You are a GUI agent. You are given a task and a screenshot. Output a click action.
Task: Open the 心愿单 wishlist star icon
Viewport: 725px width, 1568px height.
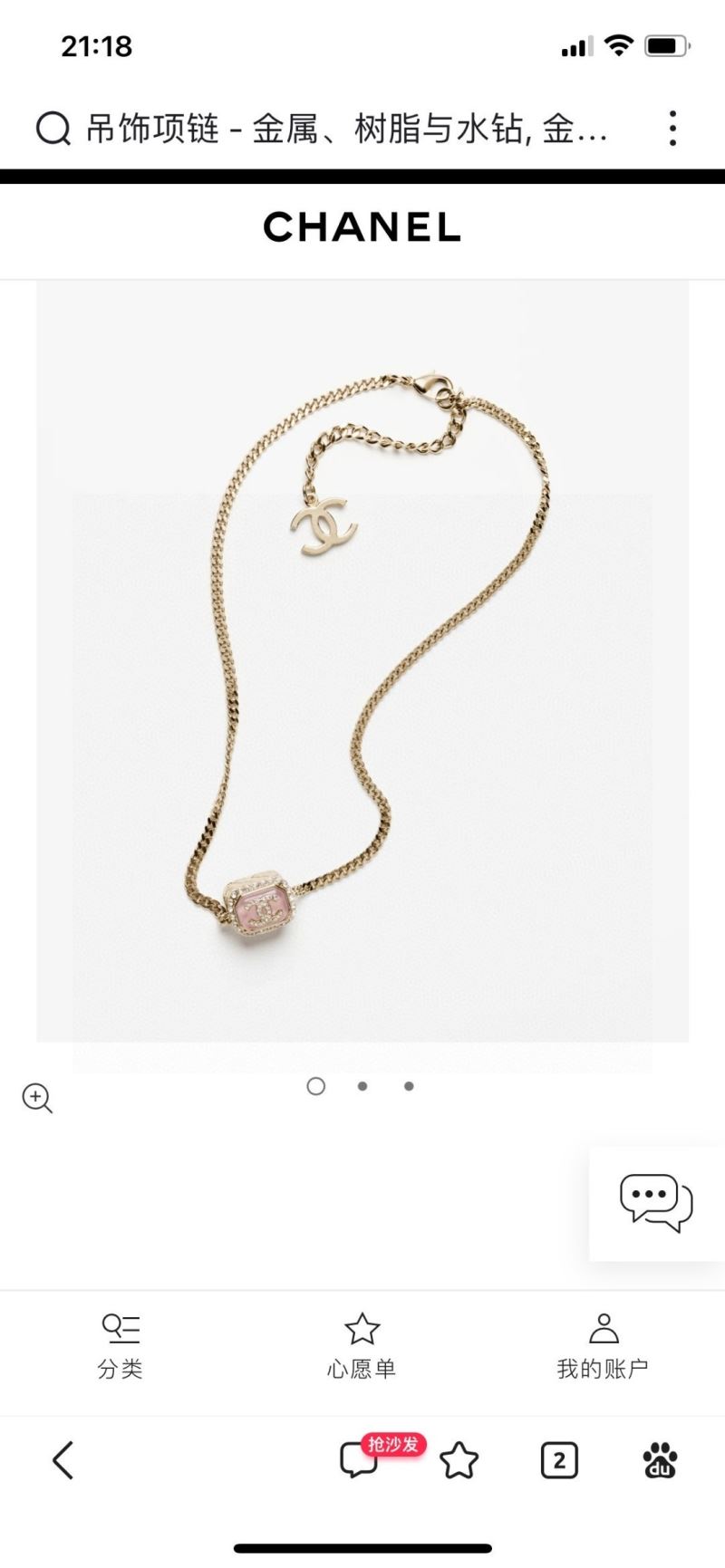pyautogui.click(x=363, y=1330)
